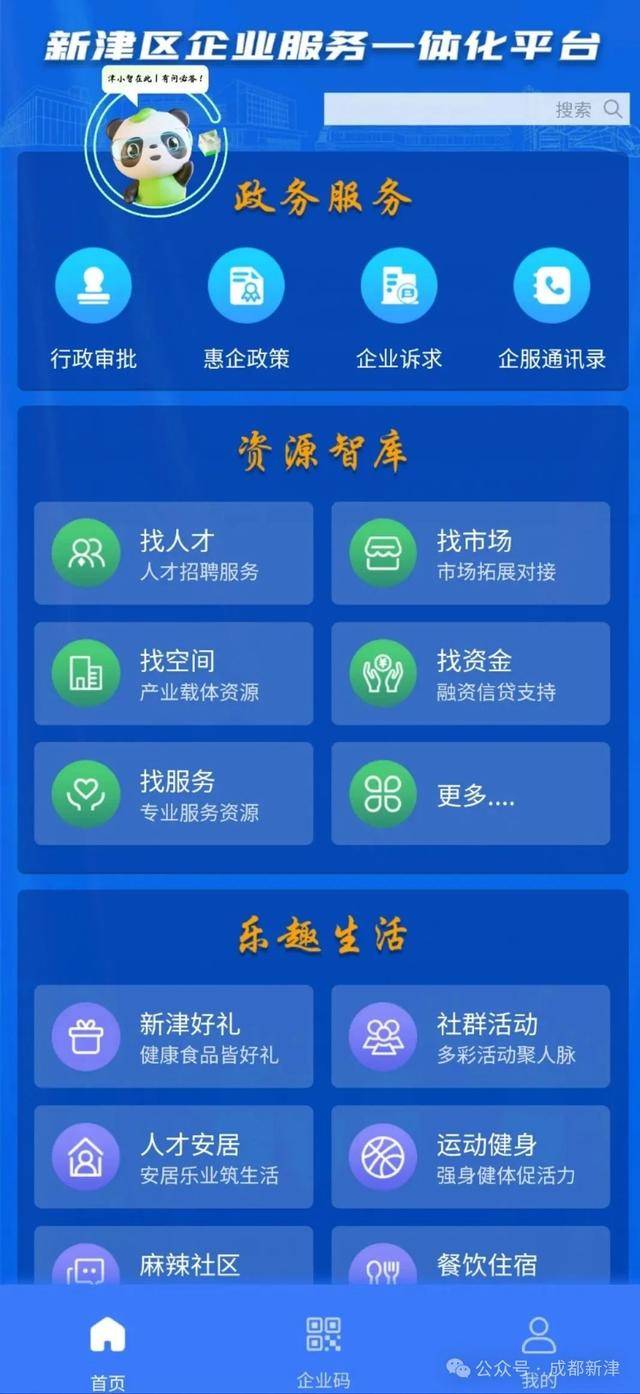
Task: Select the 找资金 card
Action: click(471, 673)
